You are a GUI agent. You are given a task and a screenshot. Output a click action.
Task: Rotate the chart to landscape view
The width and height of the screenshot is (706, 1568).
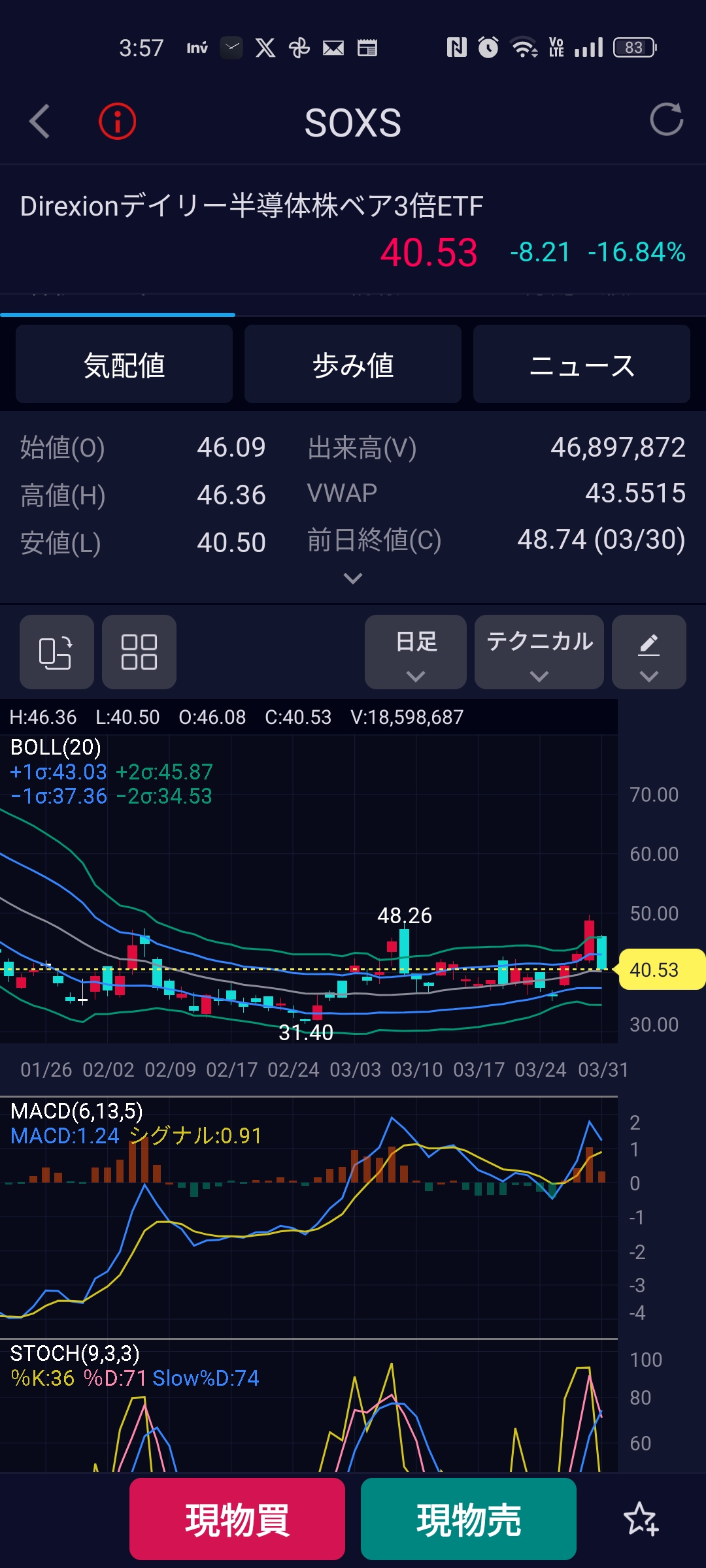click(x=56, y=652)
